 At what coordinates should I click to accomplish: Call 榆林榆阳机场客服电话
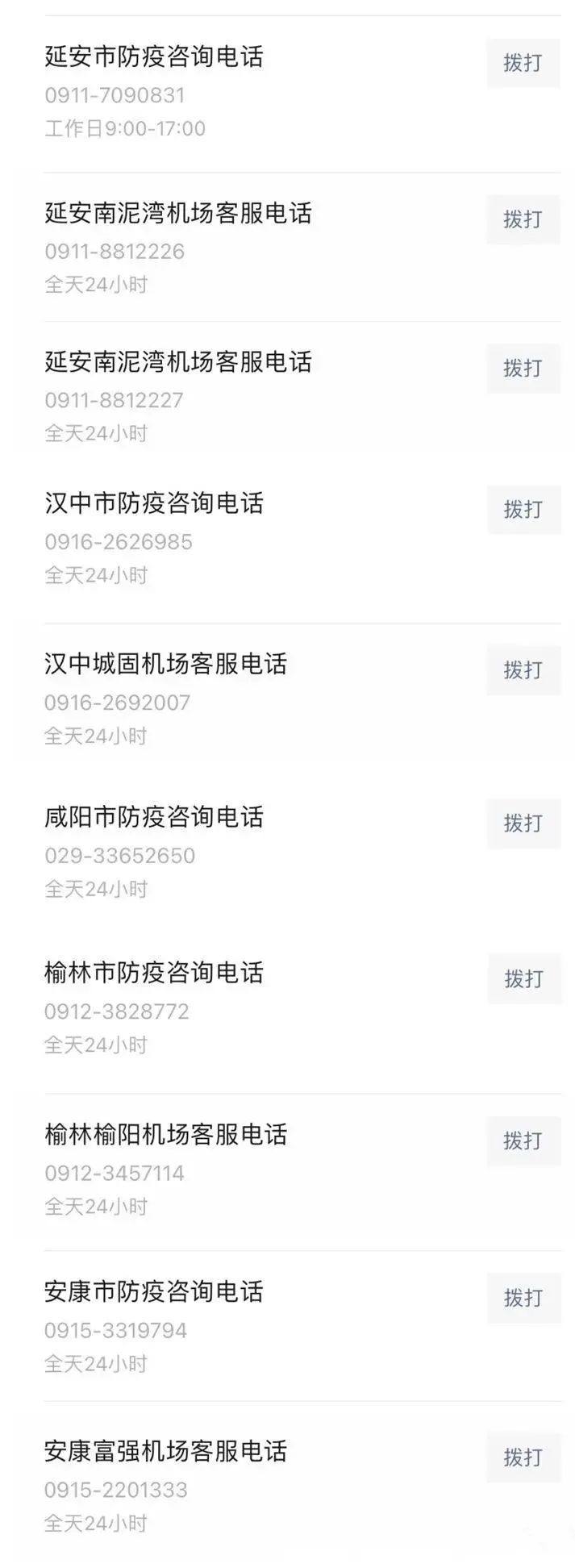pos(523,1141)
